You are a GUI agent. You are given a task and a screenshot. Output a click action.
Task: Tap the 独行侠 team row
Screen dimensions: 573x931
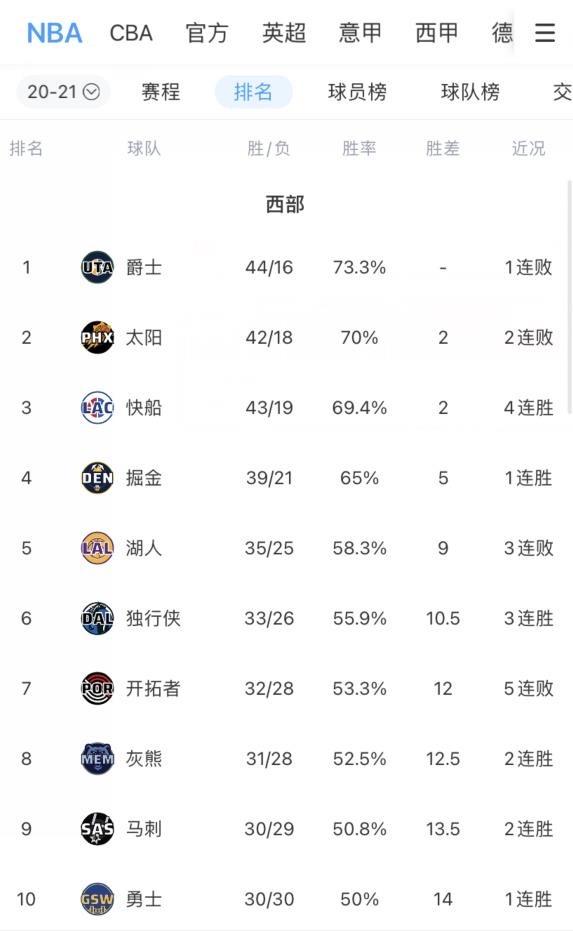286,618
